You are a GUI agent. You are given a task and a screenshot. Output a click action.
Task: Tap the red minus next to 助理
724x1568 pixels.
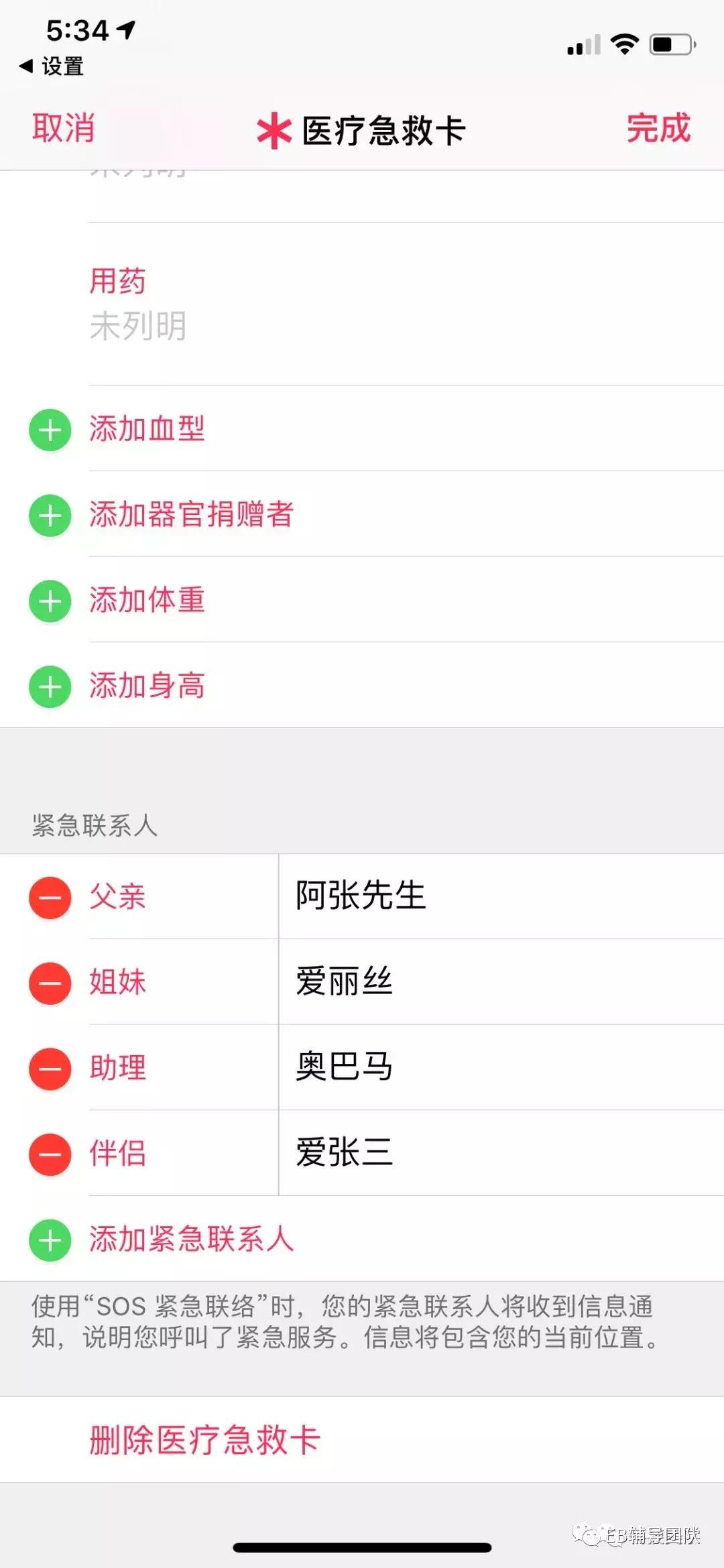50,1069
